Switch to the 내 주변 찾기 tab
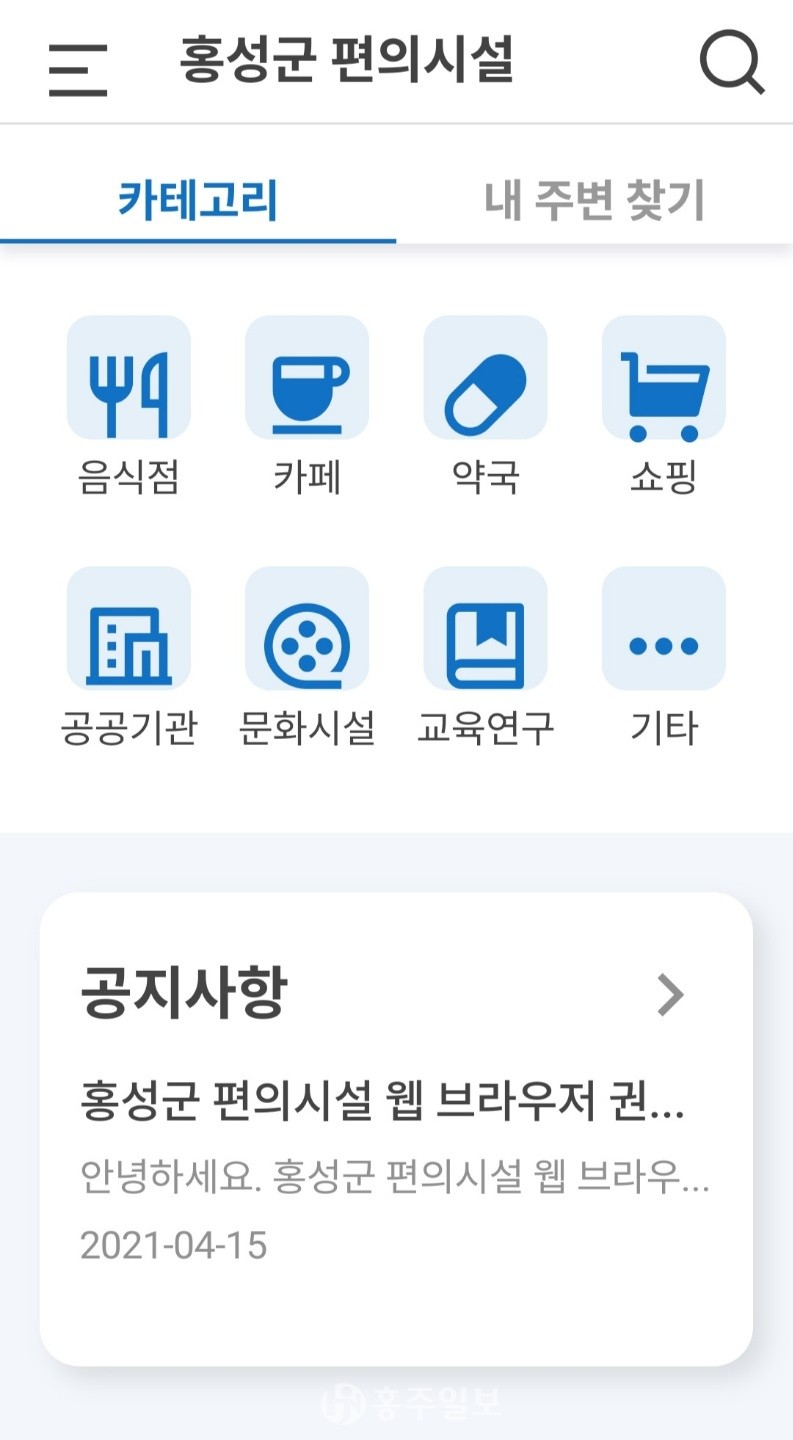Viewport: 793px width, 1440px height. click(x=594, y=199)
